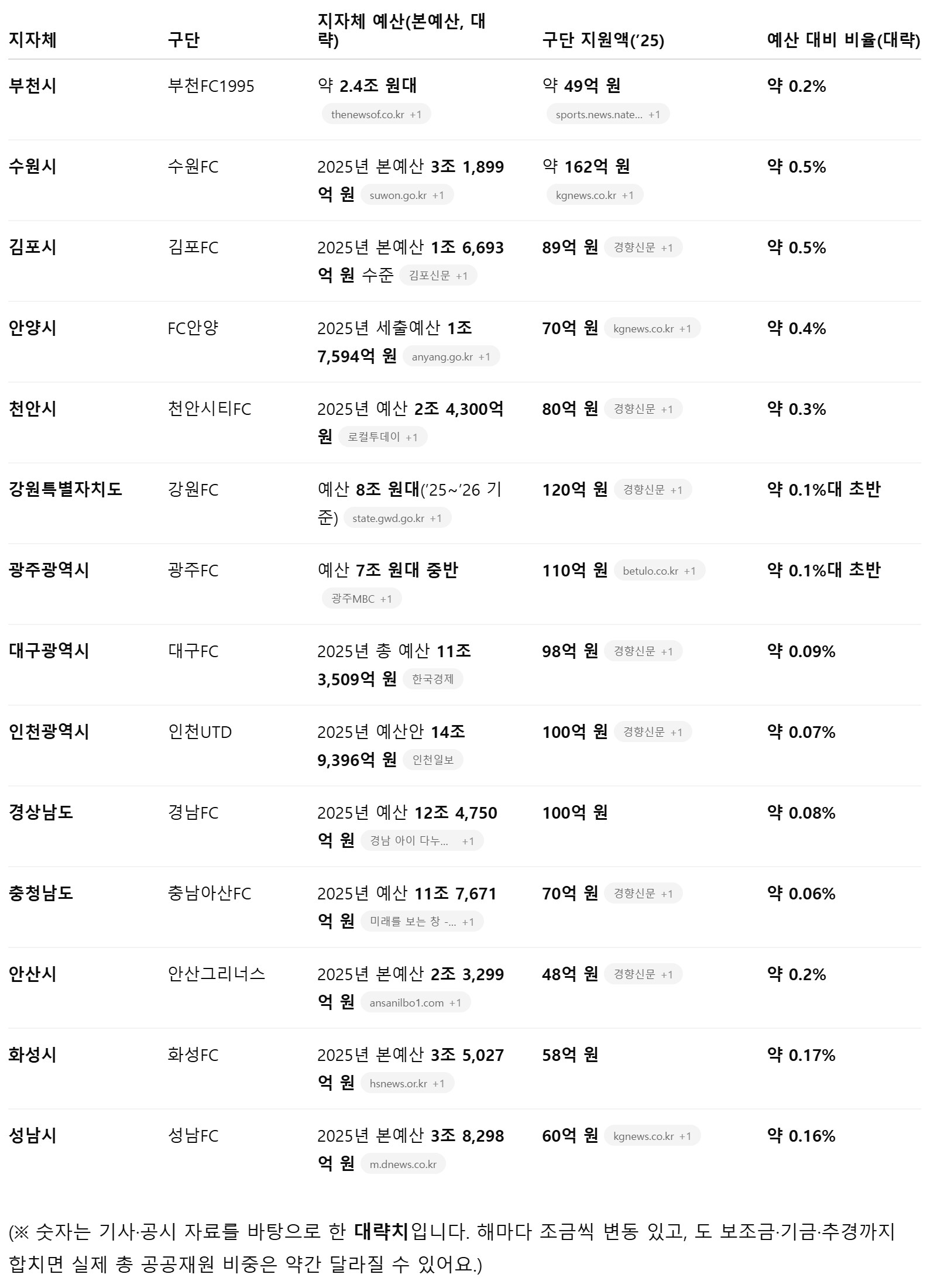The width and height of the screenshot is (927, 1288).
Task: Open the ansanilbo1.com citation chip
Action: coord(416,1002)
